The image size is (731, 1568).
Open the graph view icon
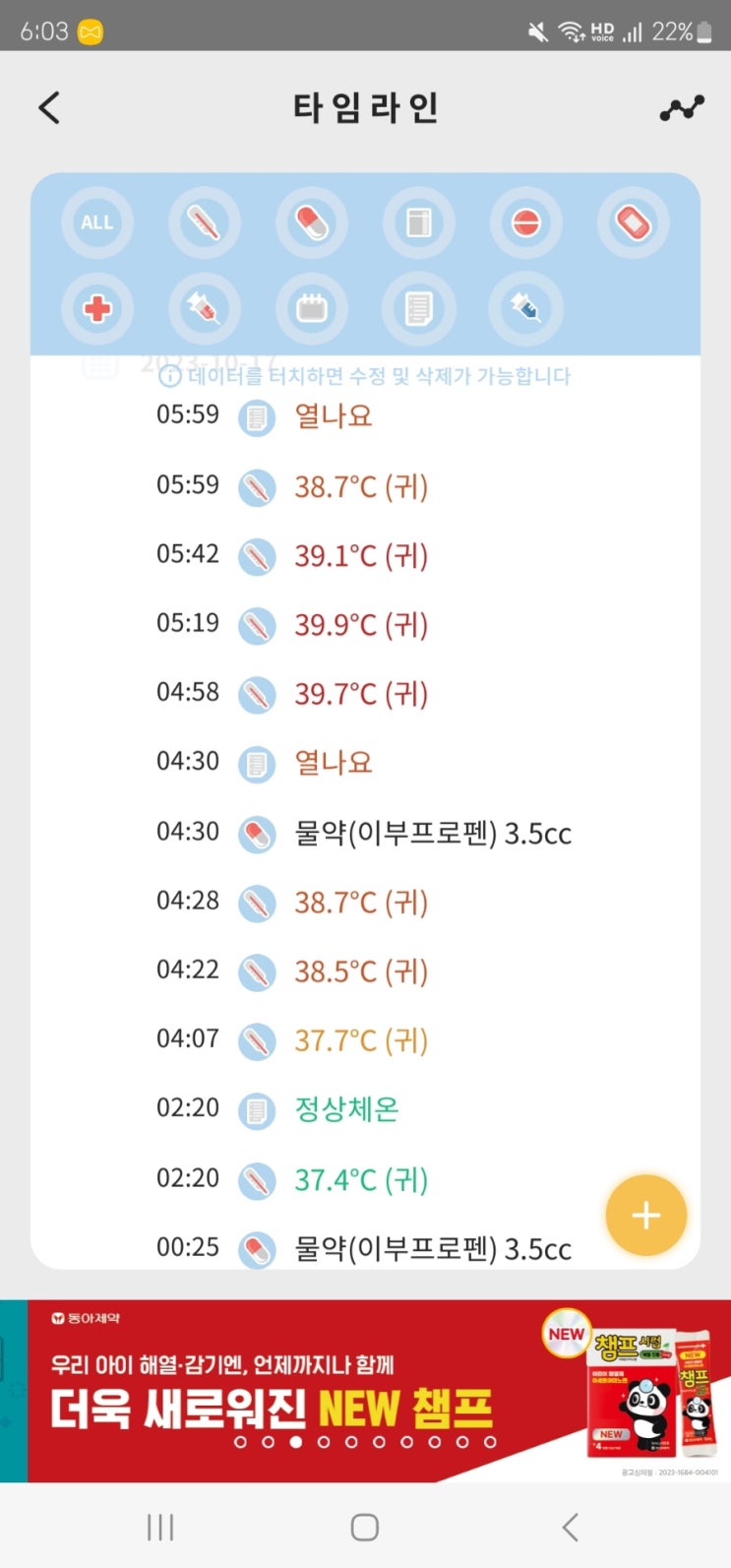click(682, 108)
